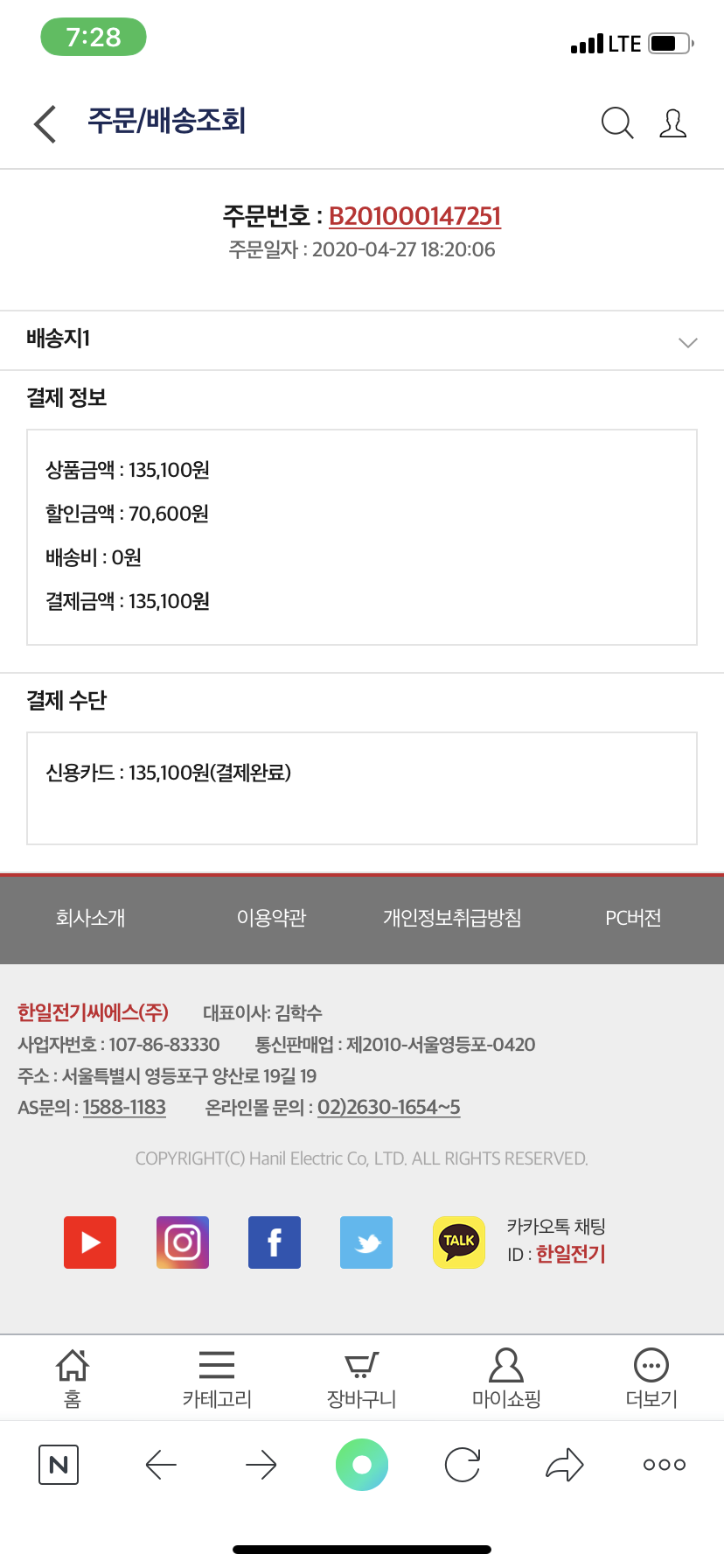Reload the page with browser refresh

[463, 1465]
